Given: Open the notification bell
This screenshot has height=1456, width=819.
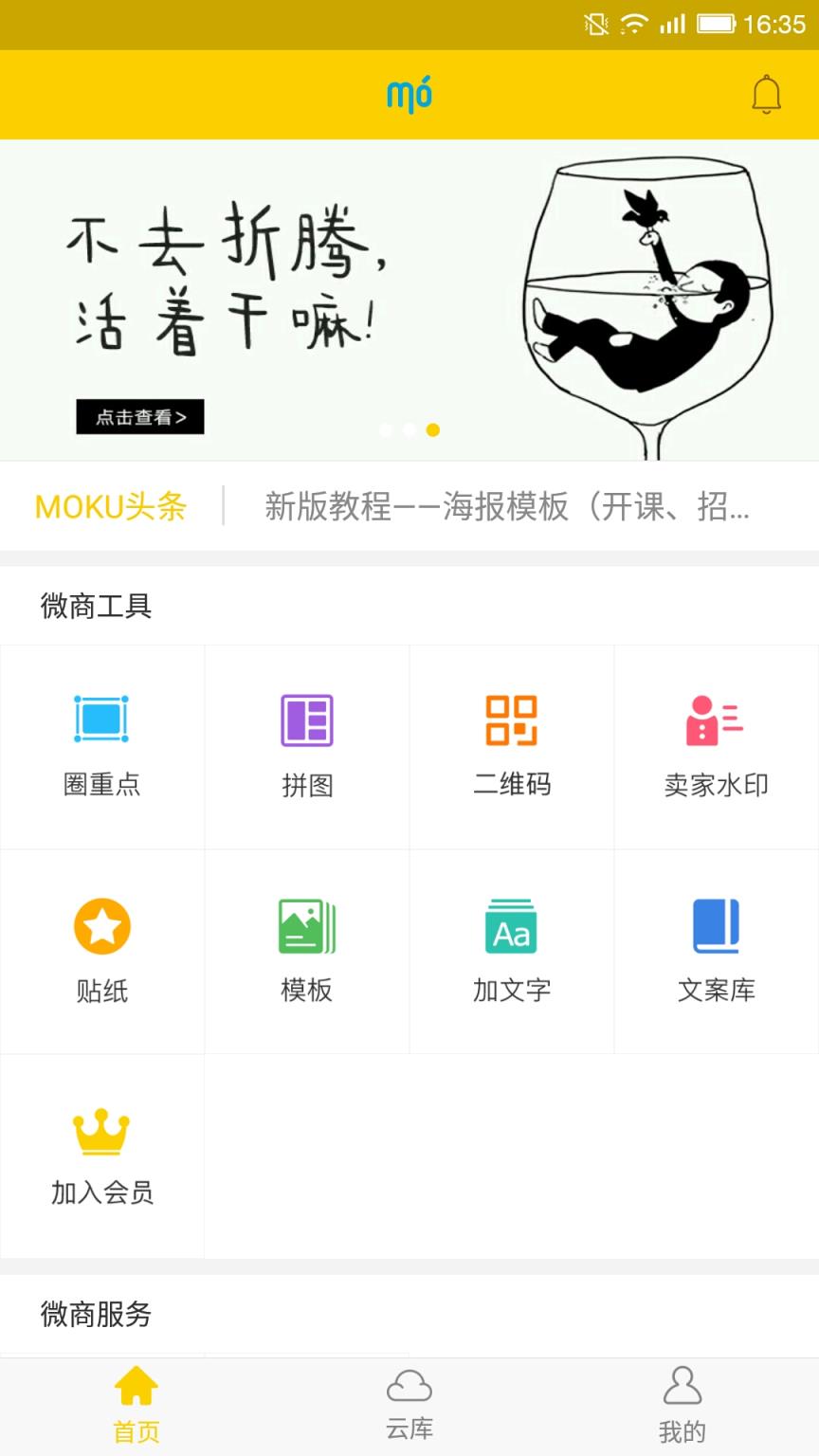Looking at the screenshot, I should [764, 95].
